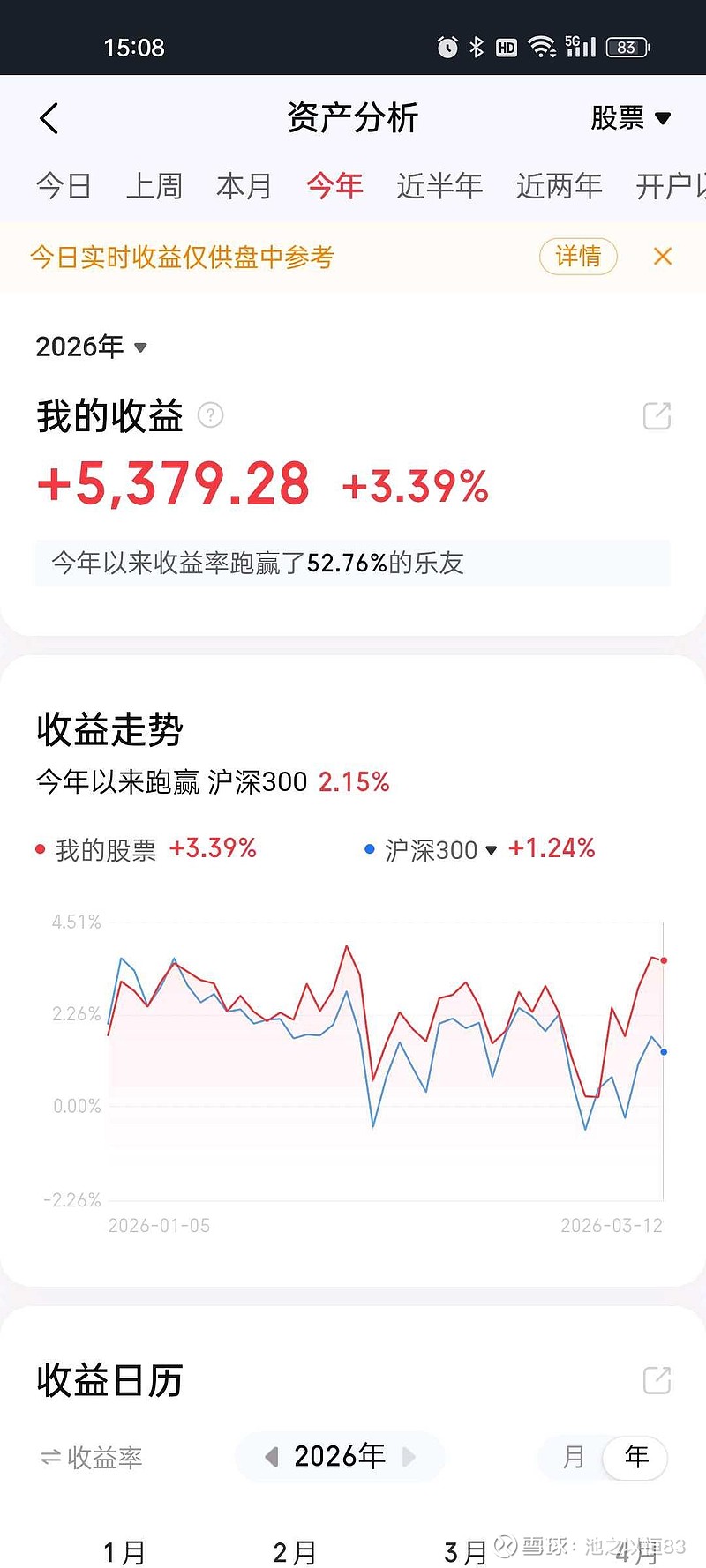Dismiss the 今日实时收益 notice banner
Viewport: 706px width, 1568px height.
pos(663,257)
